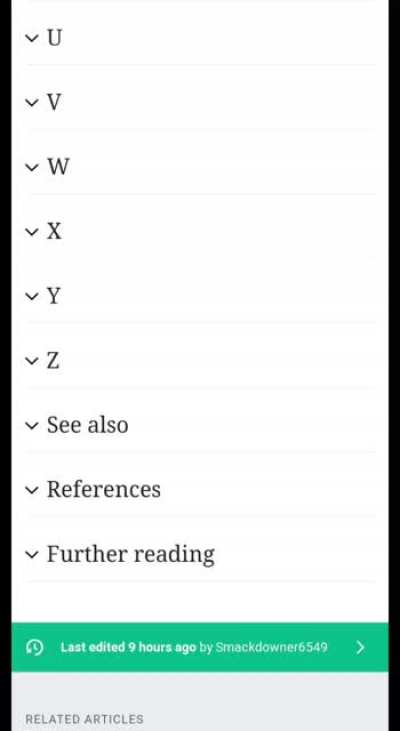The image size is (400, 731).
Task: Expand the References section
Action: (x=200, y=490)
